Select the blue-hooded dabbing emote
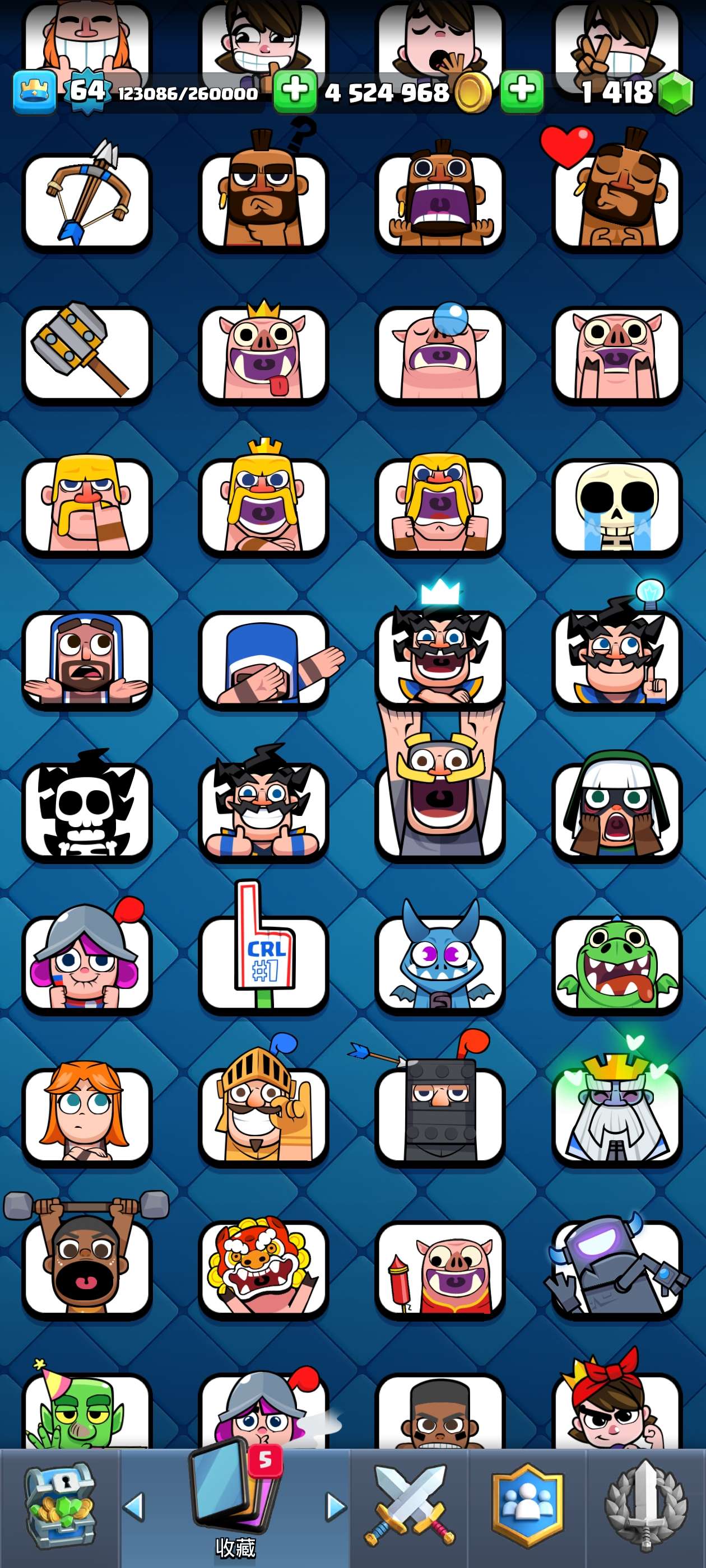This screenshot has height=1568, width=706. [263, 659]
